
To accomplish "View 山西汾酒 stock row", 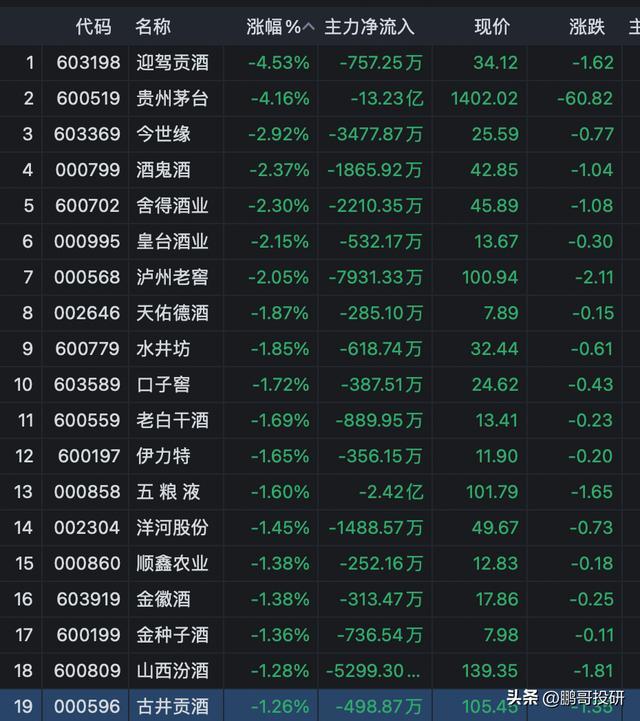I will click(172, 671).
